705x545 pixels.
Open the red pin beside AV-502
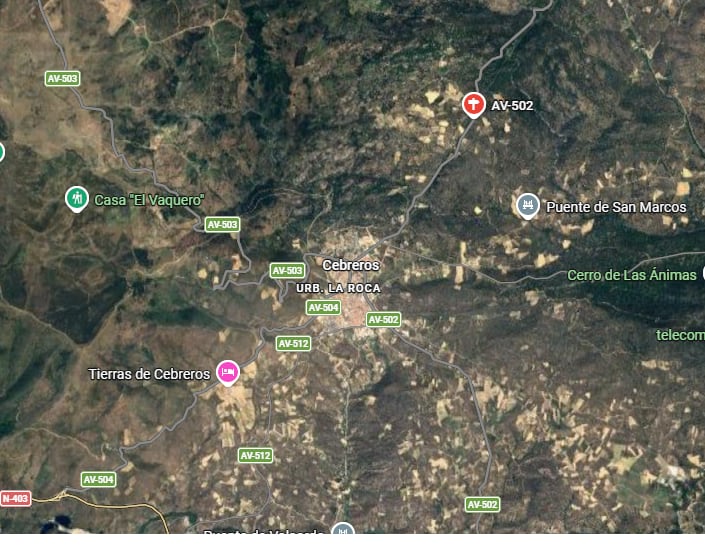point(474,104)
